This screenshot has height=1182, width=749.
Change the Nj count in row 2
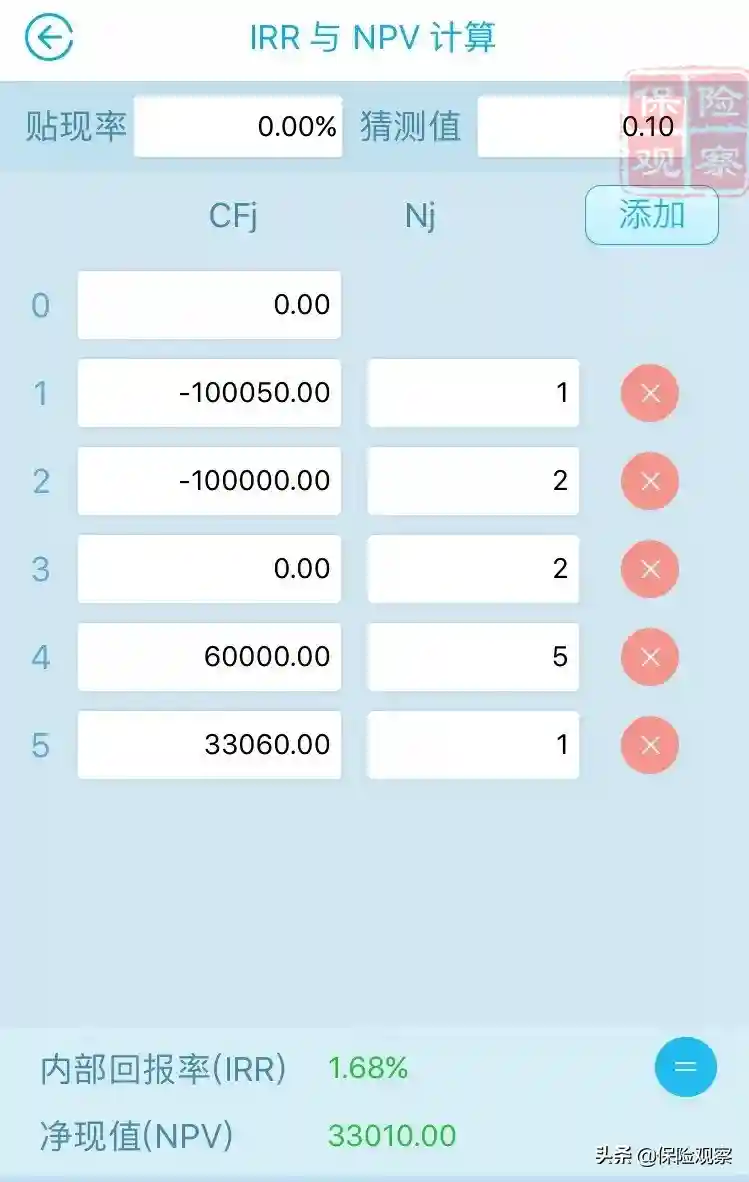(473, 481)
